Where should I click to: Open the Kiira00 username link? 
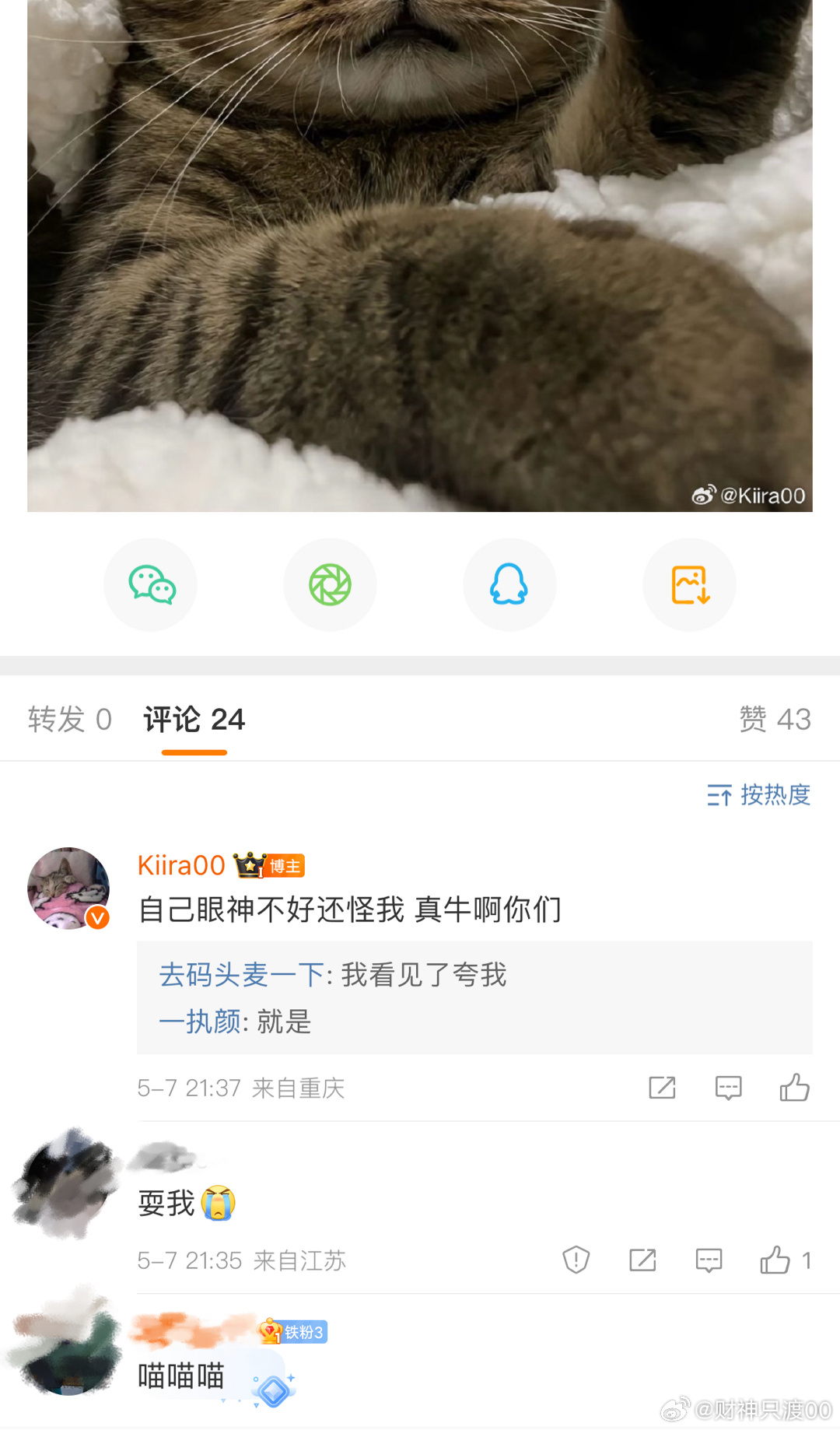(181, 865)
